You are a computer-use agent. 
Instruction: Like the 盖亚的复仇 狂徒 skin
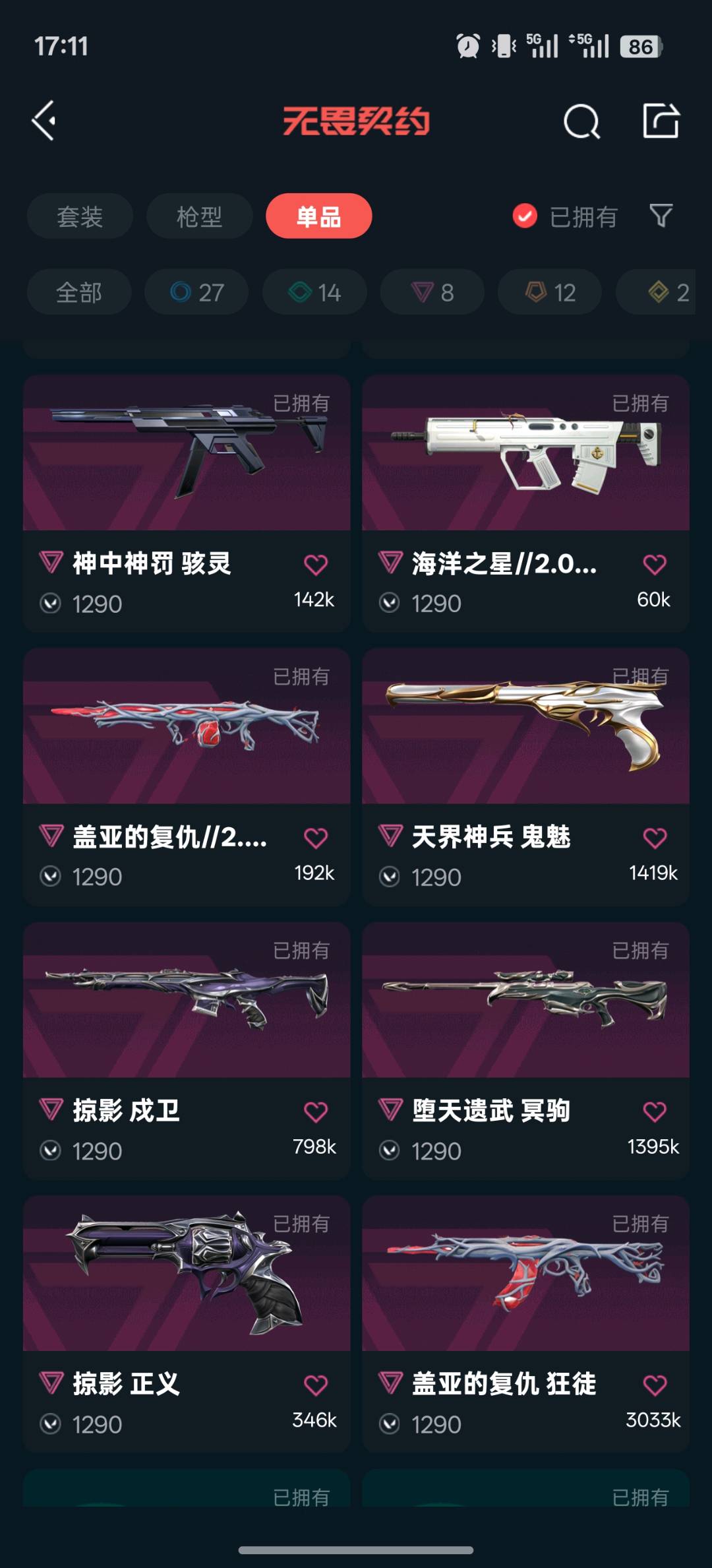[x=655, y=1385]
